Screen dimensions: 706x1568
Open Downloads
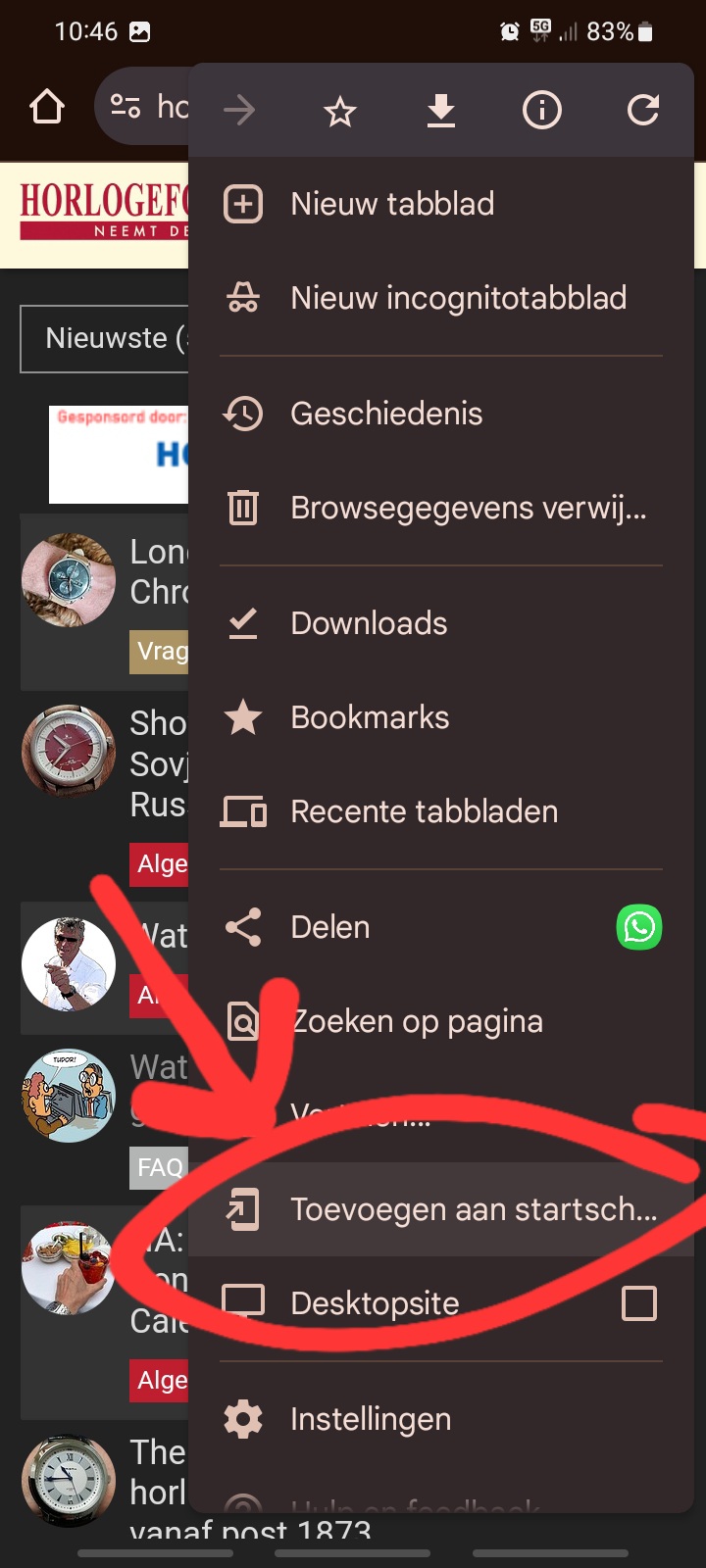coord(441,623)
